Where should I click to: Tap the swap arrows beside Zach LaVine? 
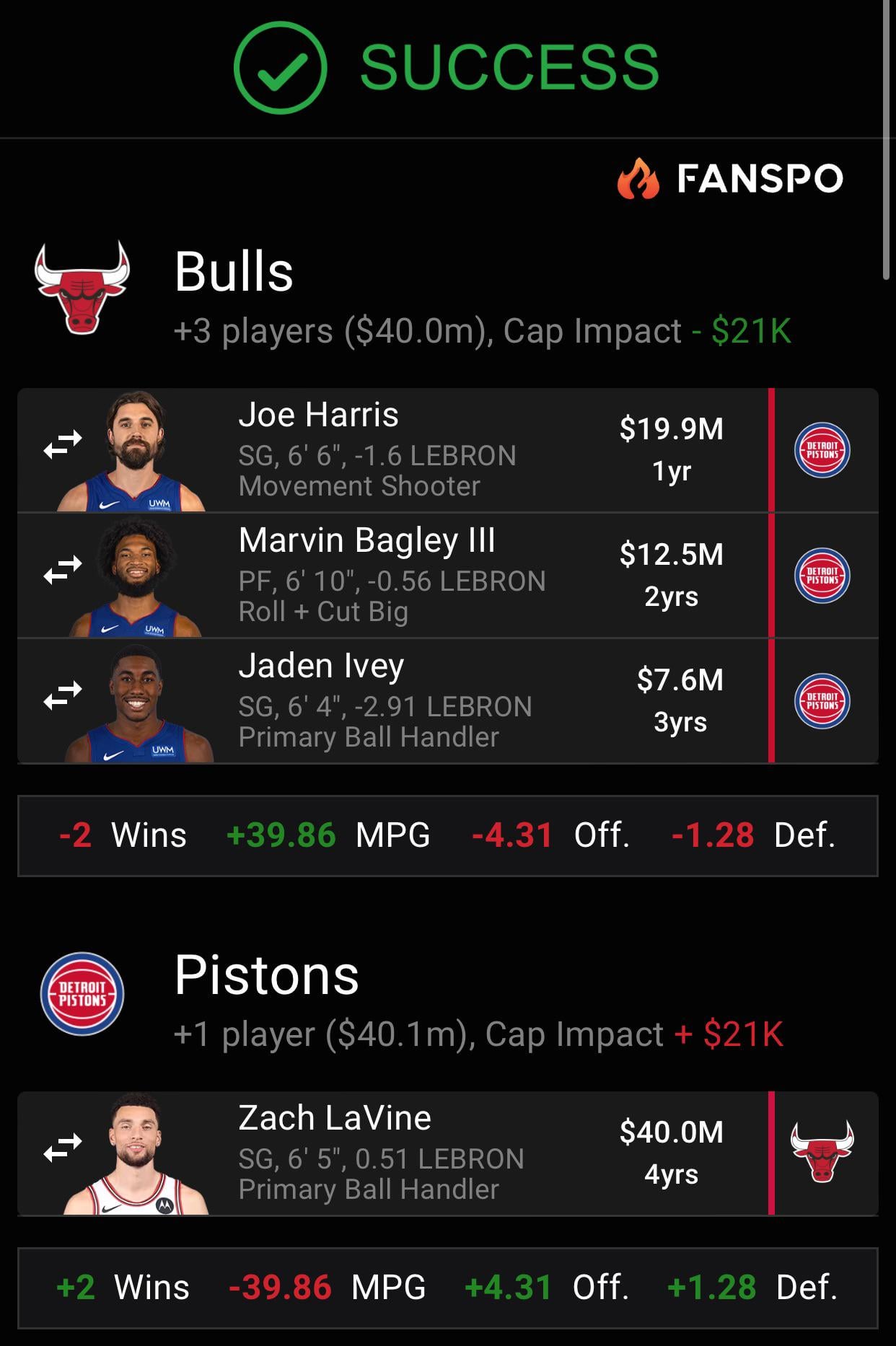coord(63,1148)
